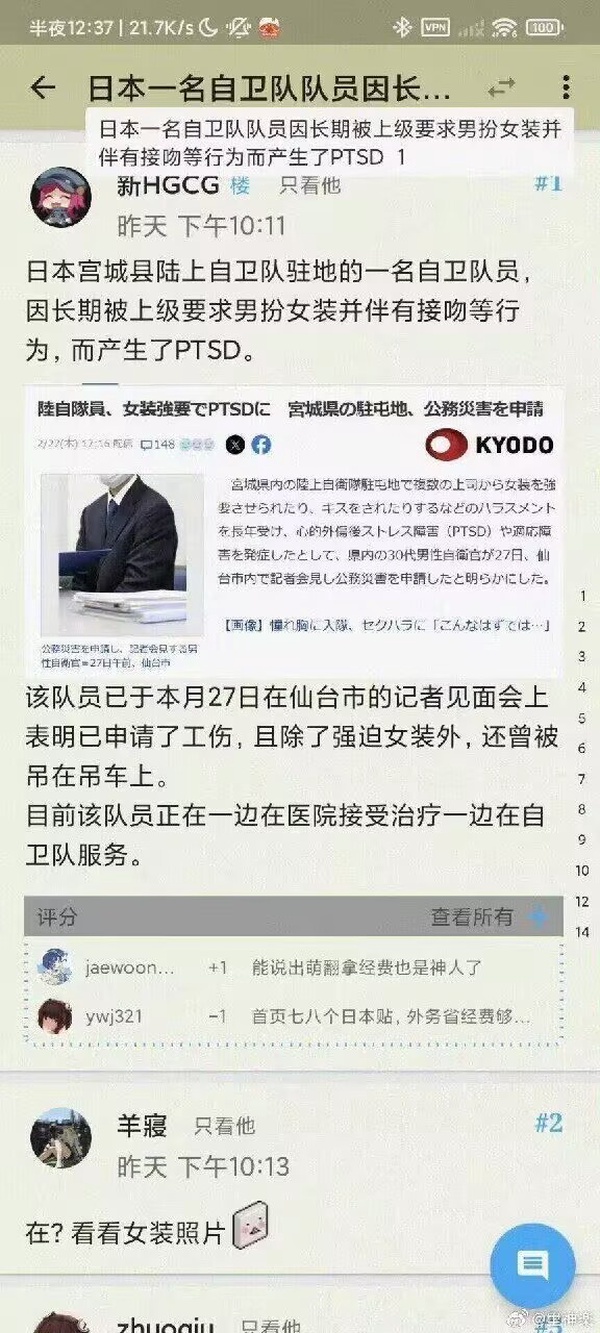Screen dimensions: 600x1333
Task: Tap 只看他 next to 羊寝
Action: [x=225, y=1127]
